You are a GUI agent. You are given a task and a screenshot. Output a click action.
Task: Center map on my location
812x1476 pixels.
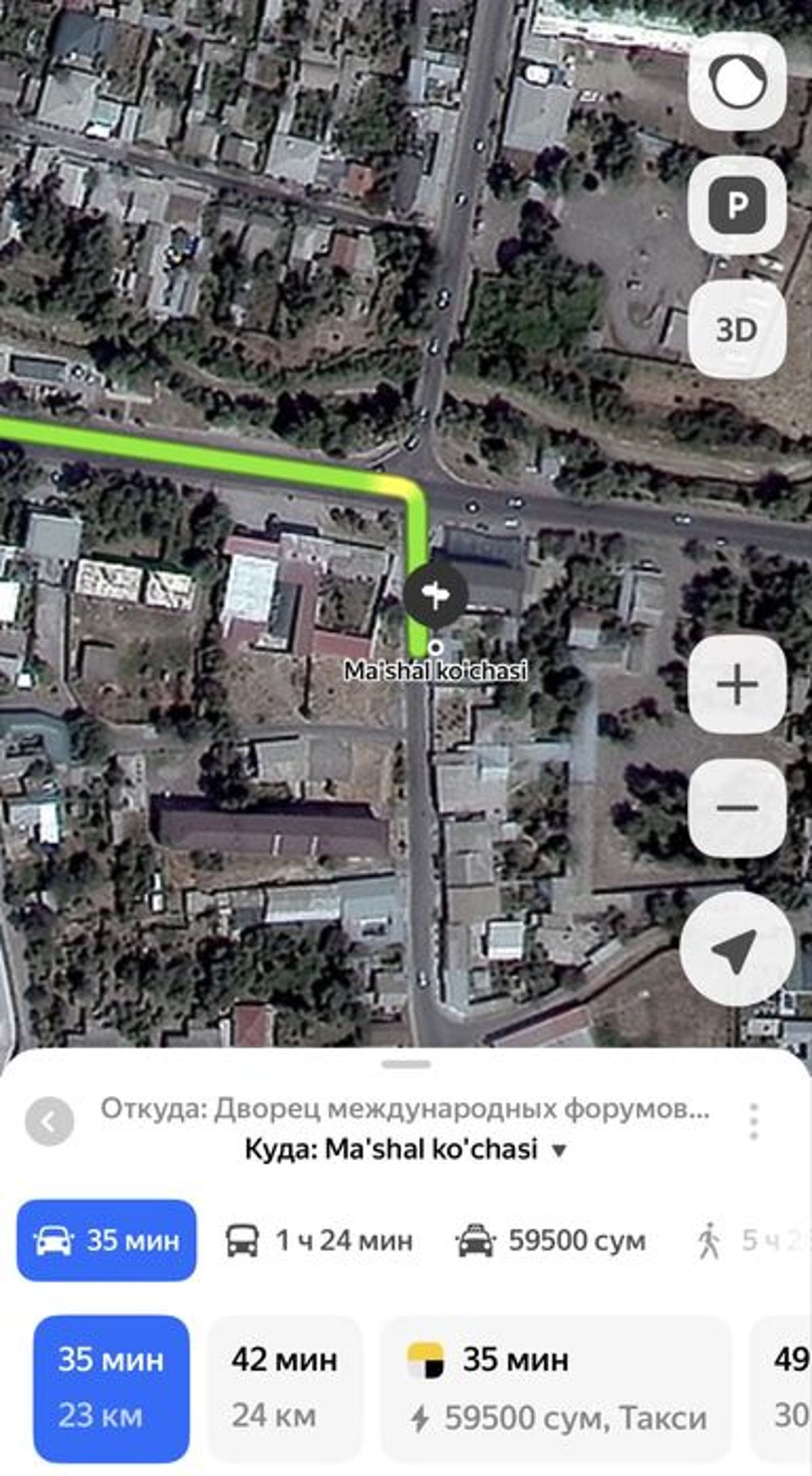737,949
